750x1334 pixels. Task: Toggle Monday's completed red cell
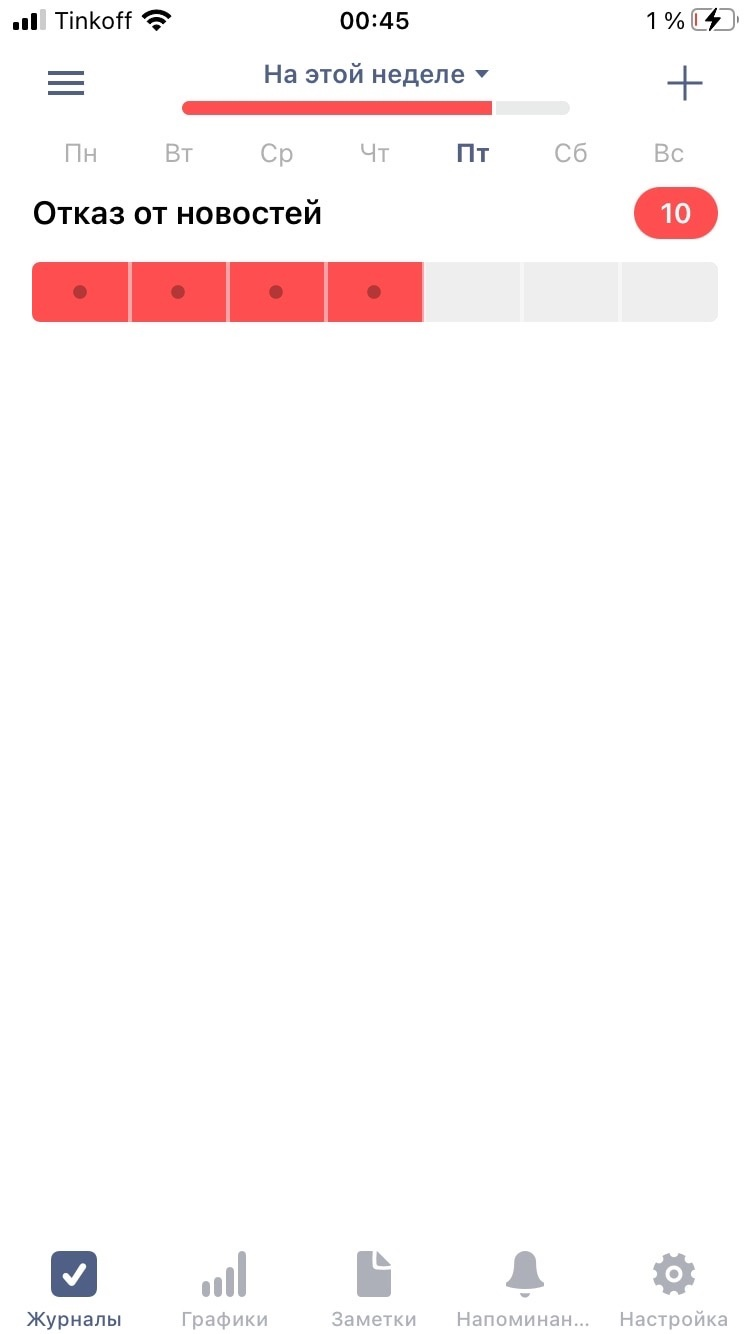coord(80,292)
